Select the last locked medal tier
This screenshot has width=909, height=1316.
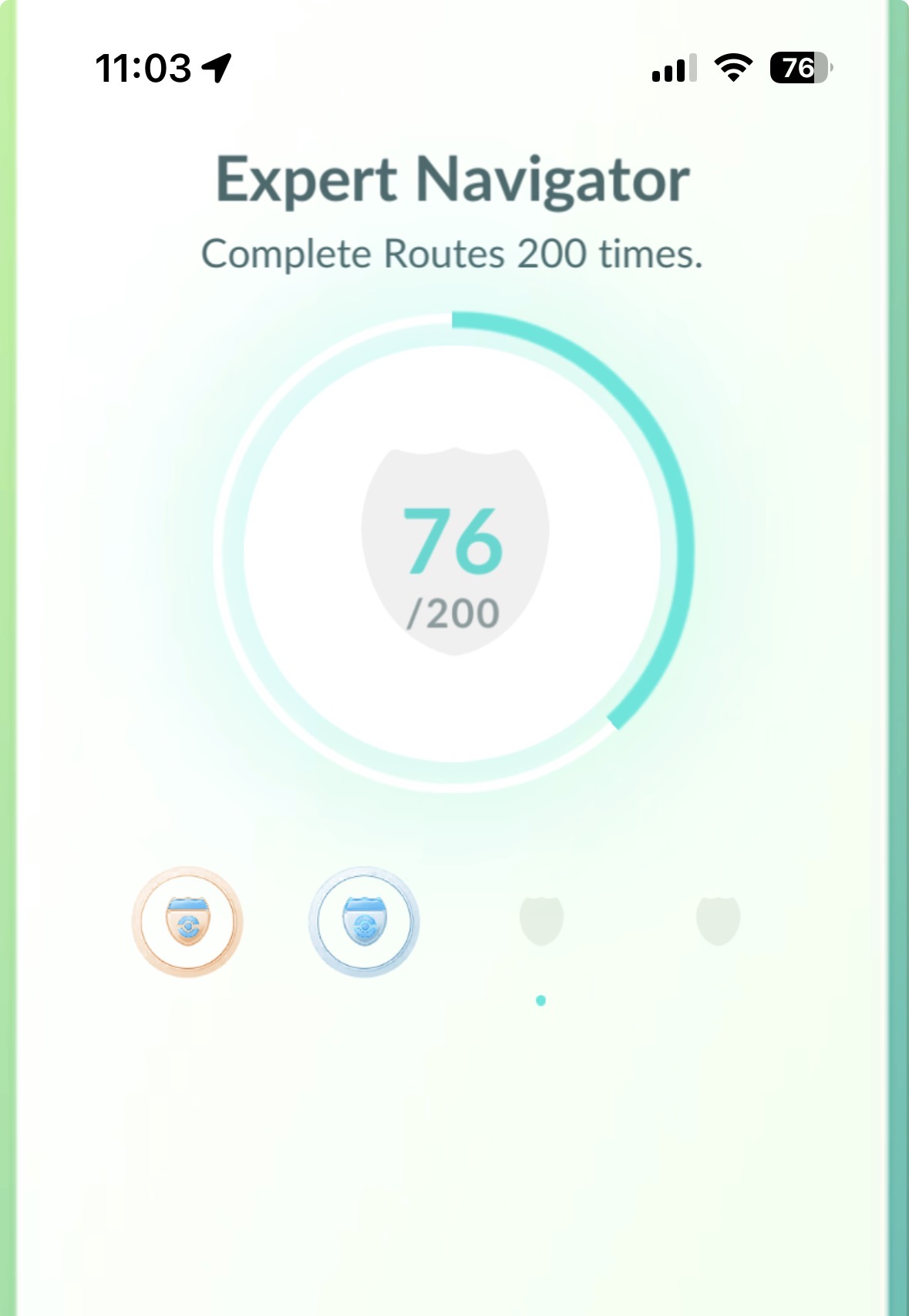[718, 920]
